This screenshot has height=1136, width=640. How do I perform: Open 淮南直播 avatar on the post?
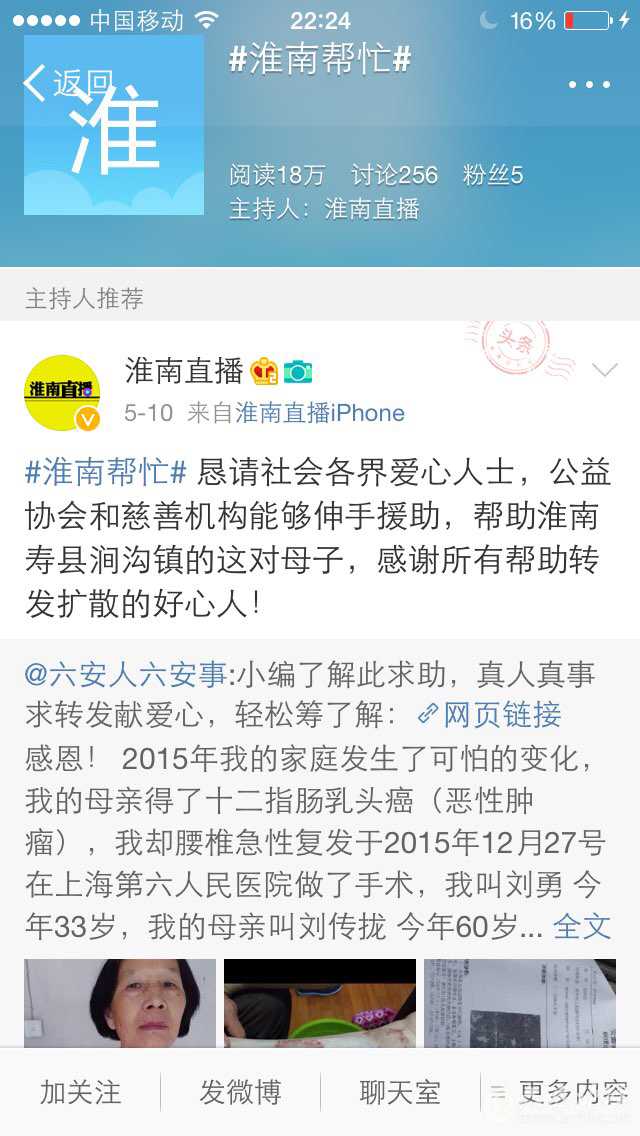[x=62, y=393]
